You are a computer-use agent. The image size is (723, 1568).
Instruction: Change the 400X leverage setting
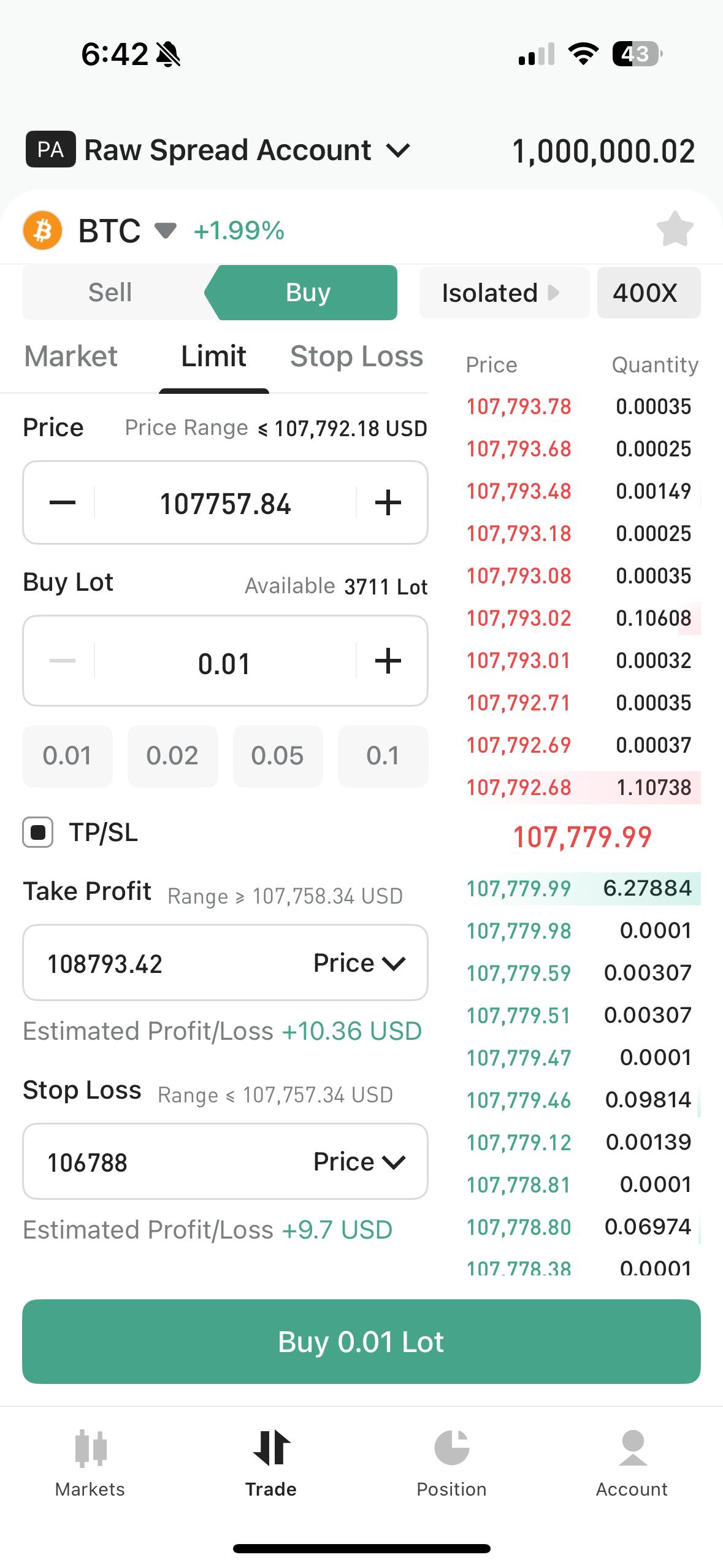649,293
